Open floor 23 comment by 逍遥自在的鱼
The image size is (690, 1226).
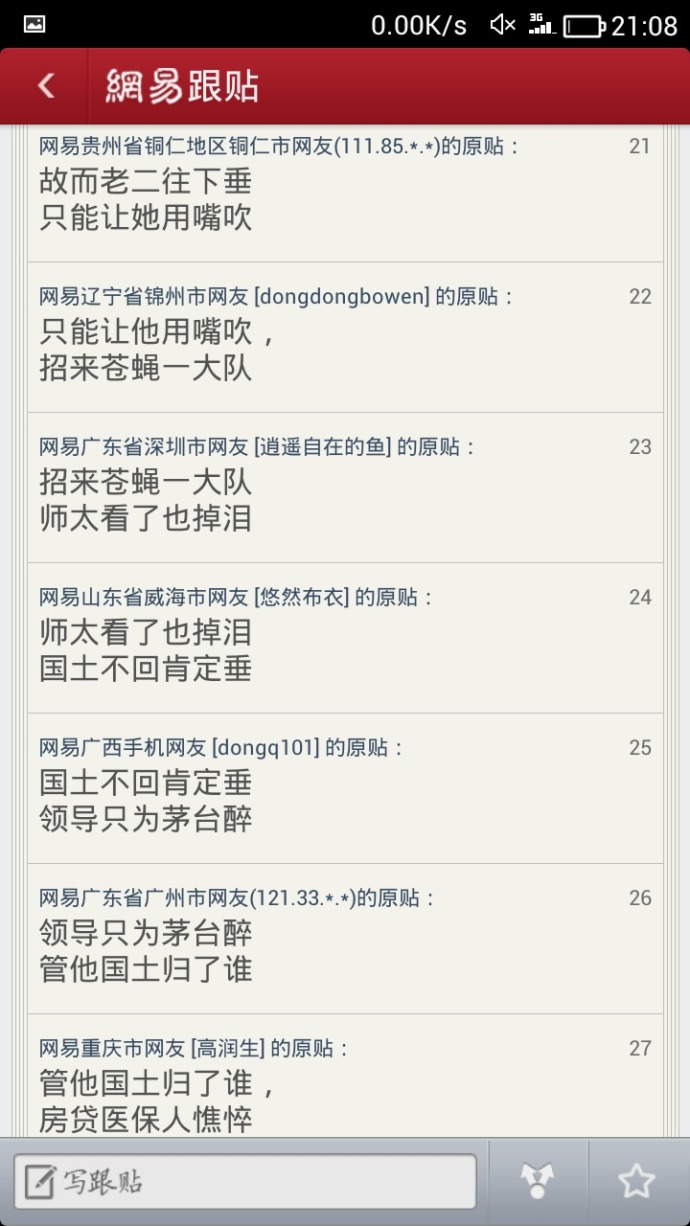344,487
